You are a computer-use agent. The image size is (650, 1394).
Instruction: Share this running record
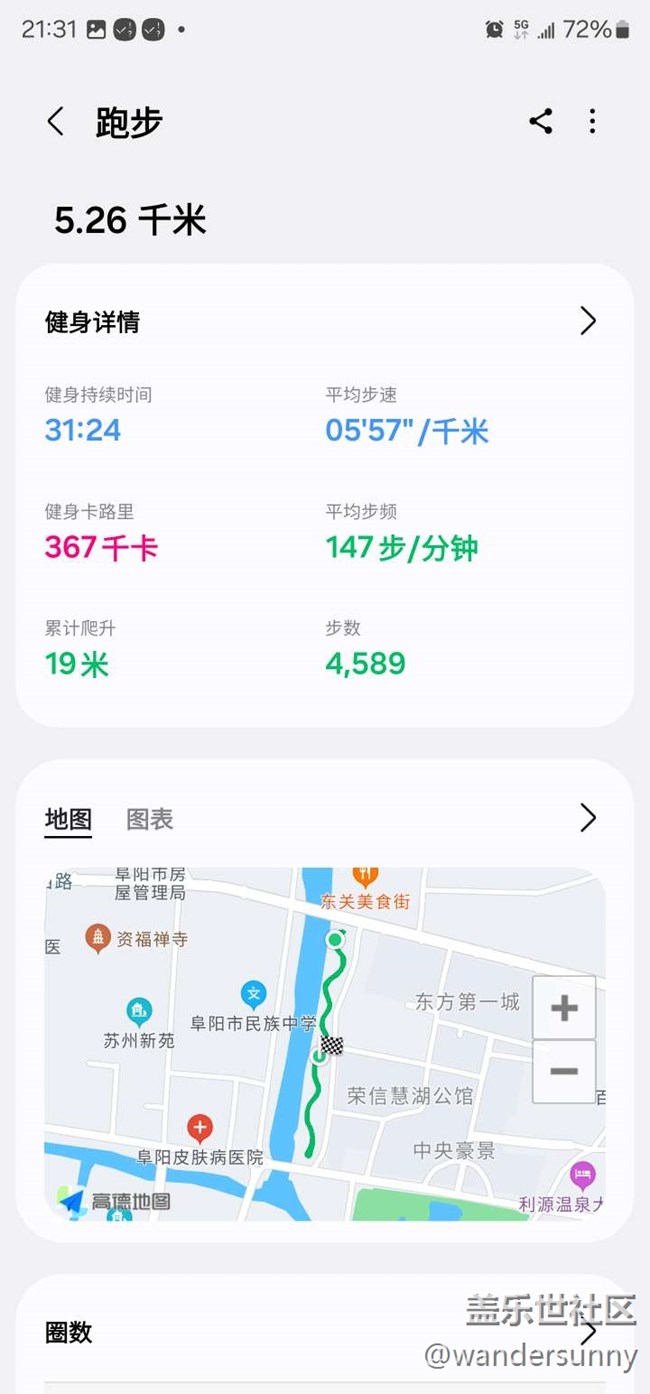click(541, 122)
